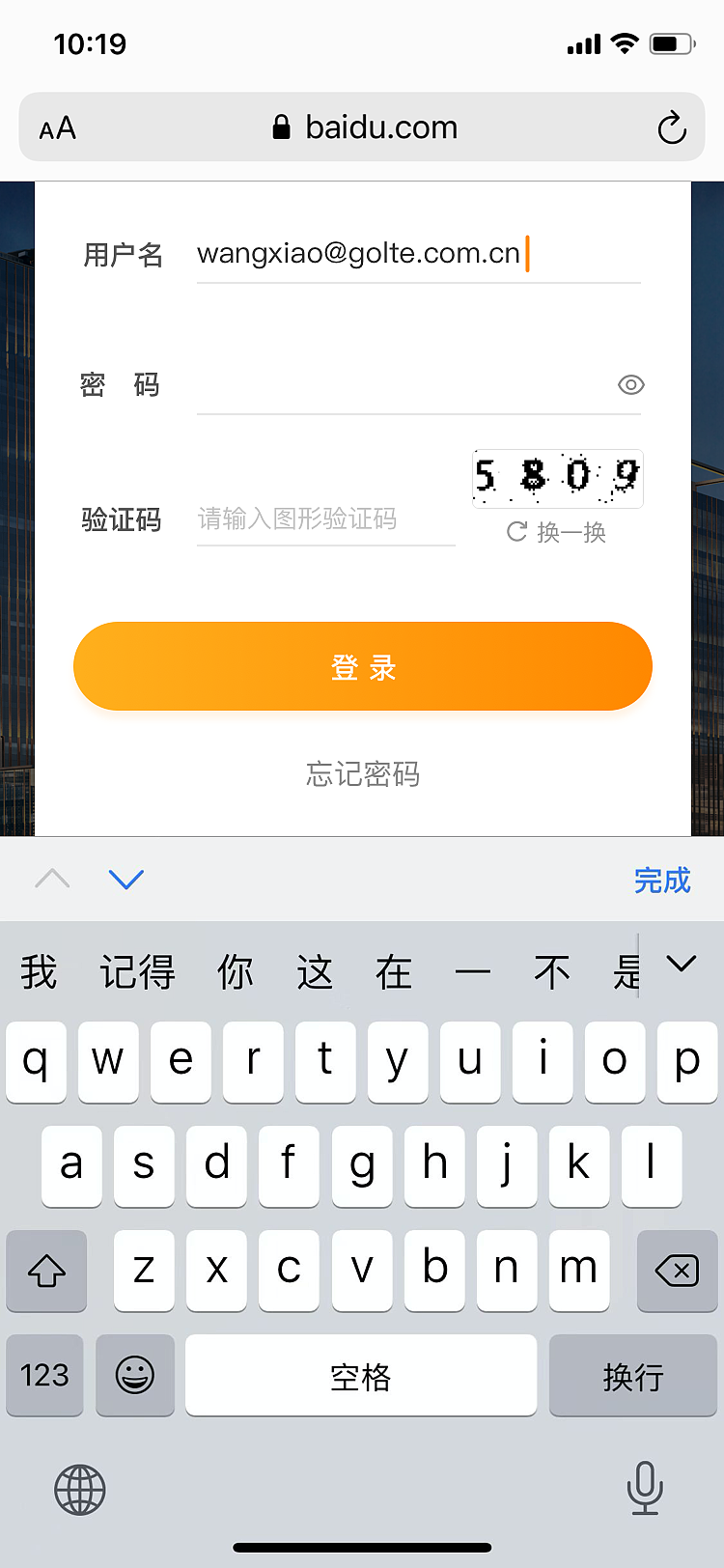
Task: Tap the globe icon to switch keyboards
Action: [79, 1489]
